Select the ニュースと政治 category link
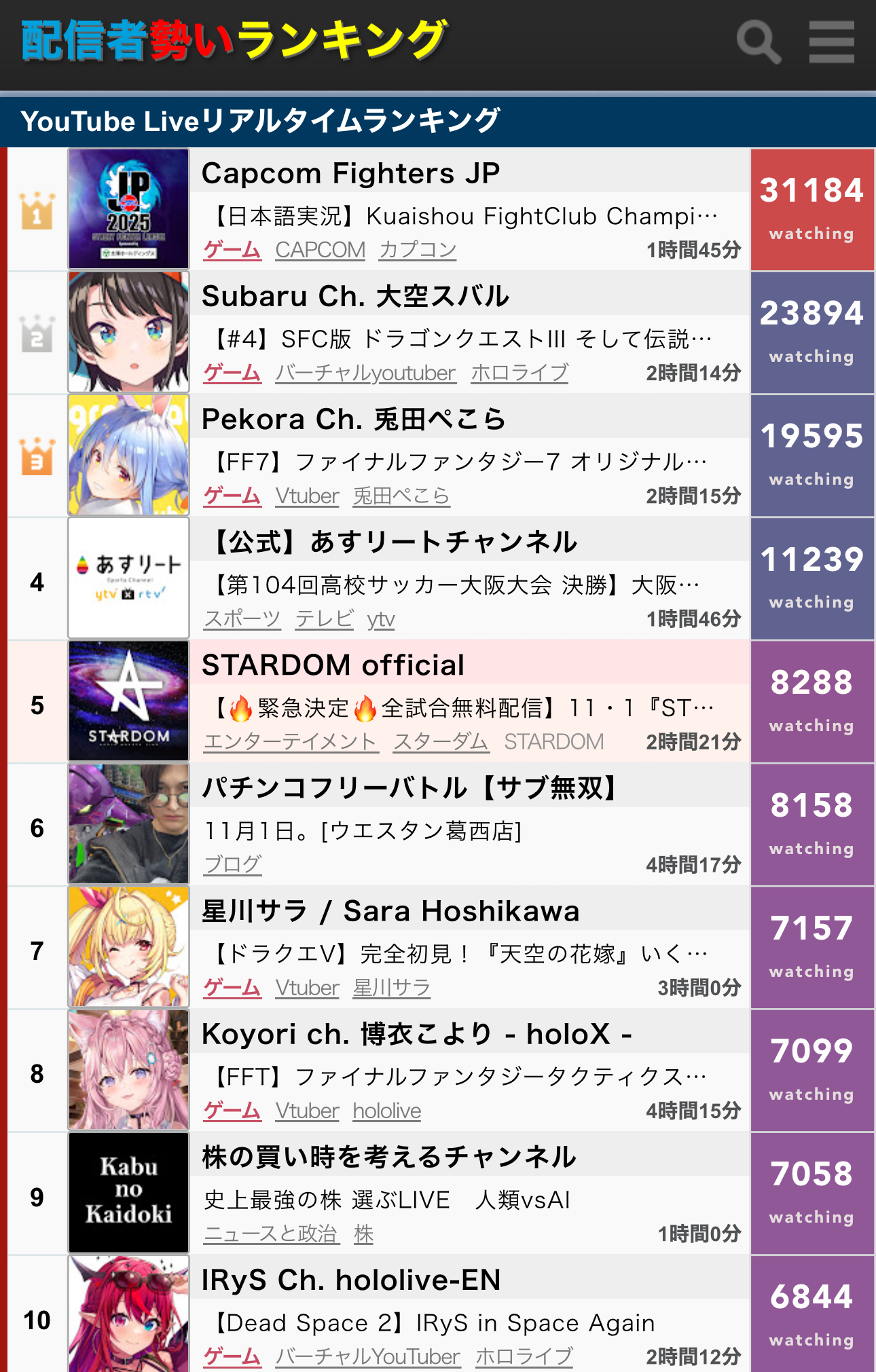The width and height of the screenshot is (876, 1372). (x=270, y=1234)
